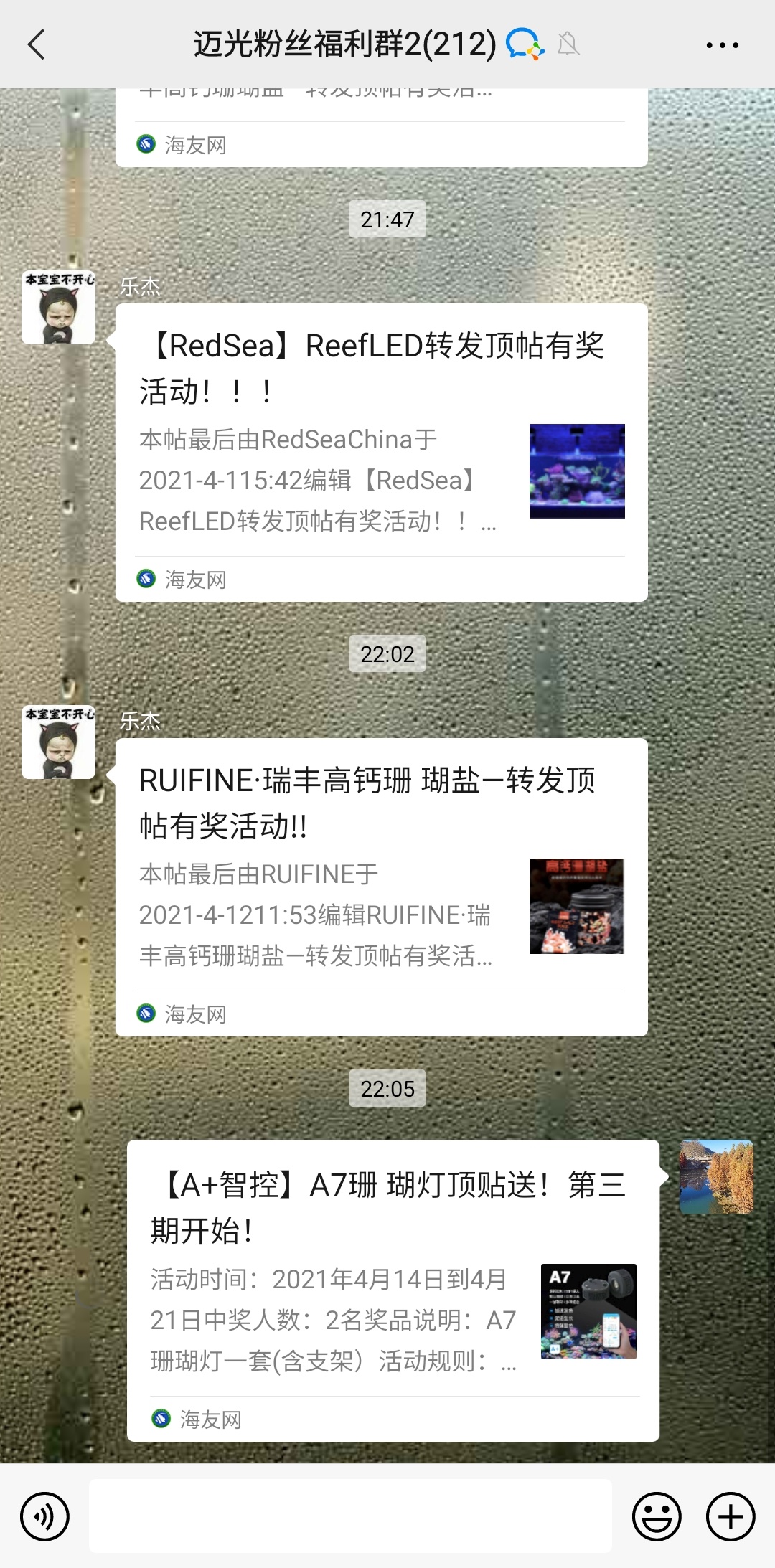
Task: Open my own autumn-trees avatar
Action: click(716, 1176)
